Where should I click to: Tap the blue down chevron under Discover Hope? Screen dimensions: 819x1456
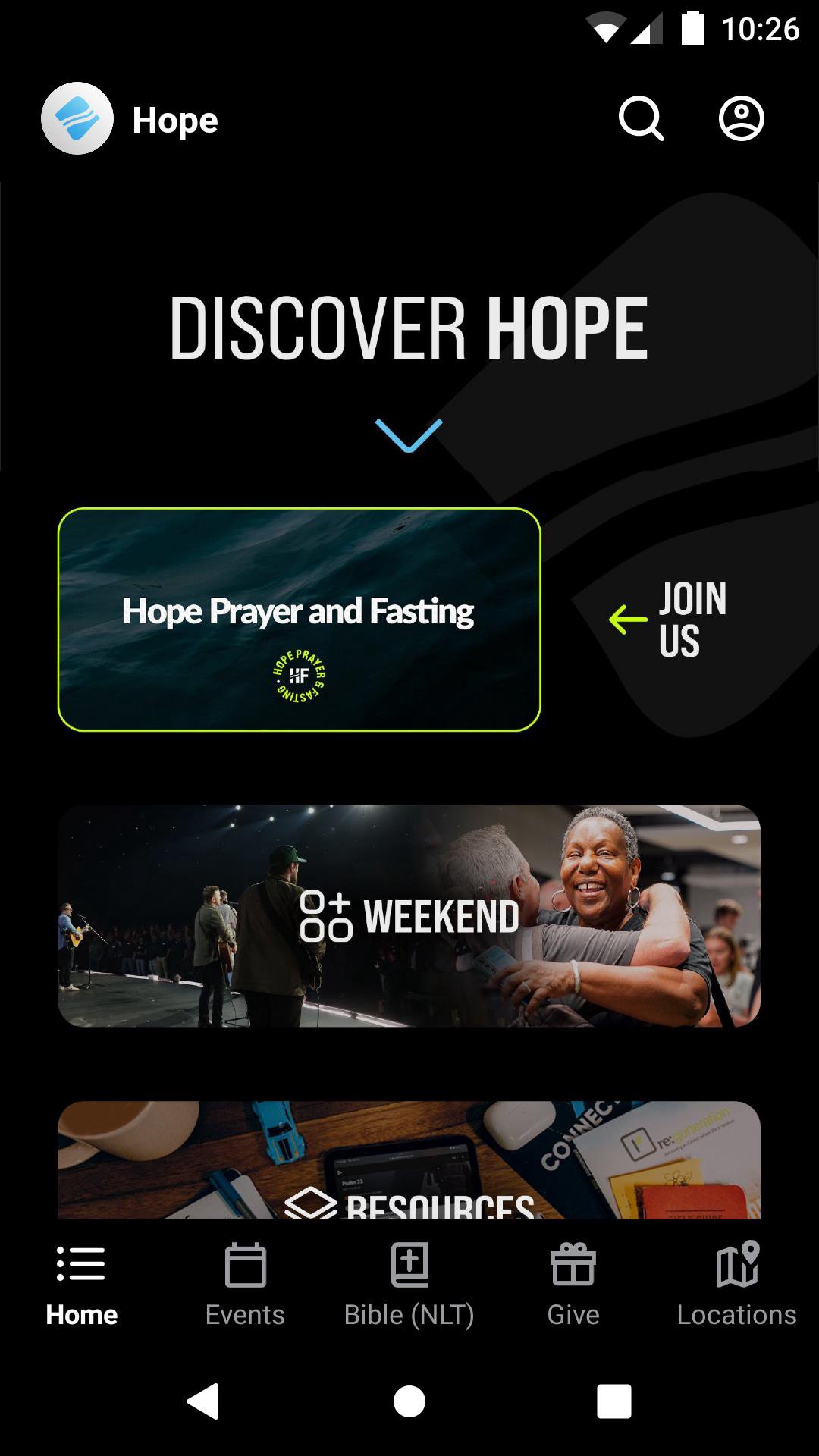click(409, 435)
